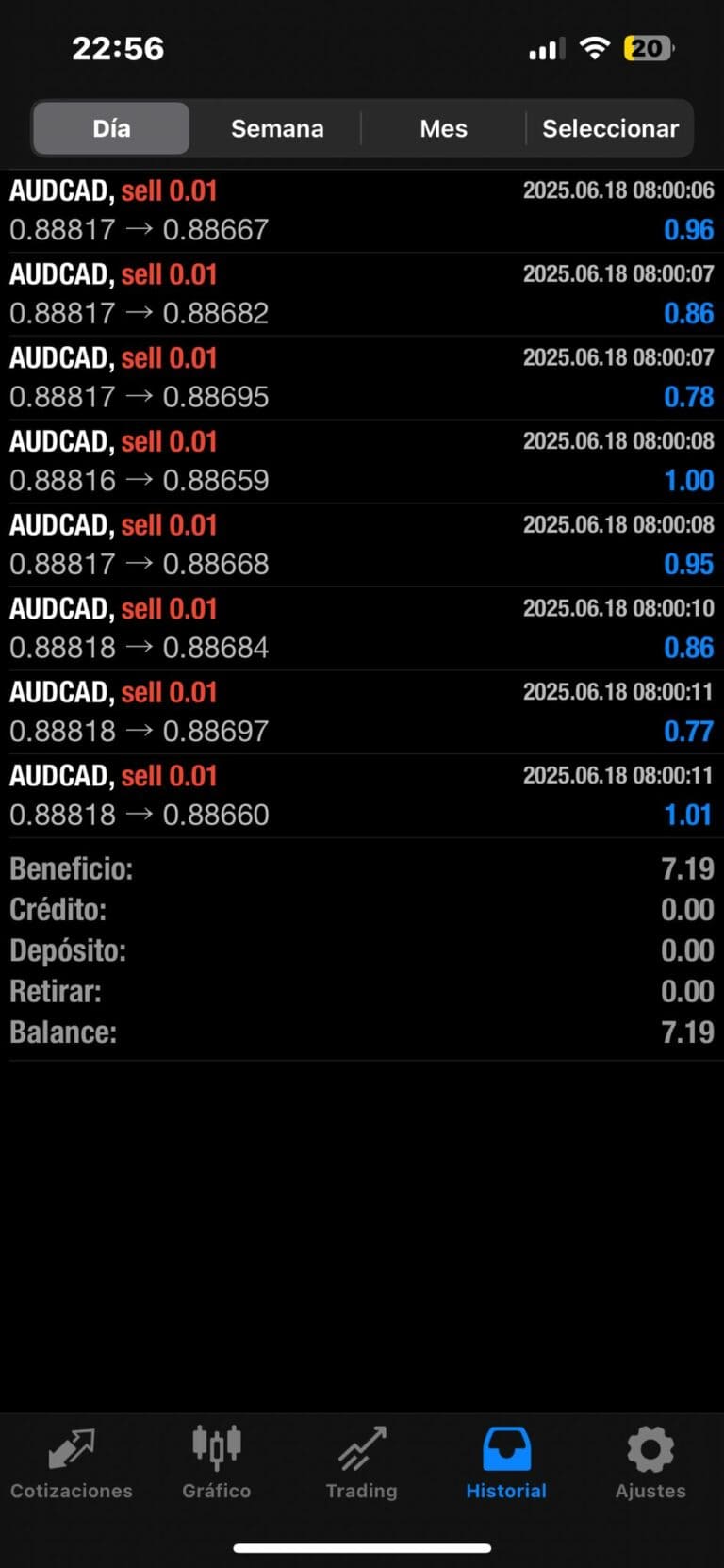Expand the AUDCAD trade closed at 0.88684

(x=362, y=628)
